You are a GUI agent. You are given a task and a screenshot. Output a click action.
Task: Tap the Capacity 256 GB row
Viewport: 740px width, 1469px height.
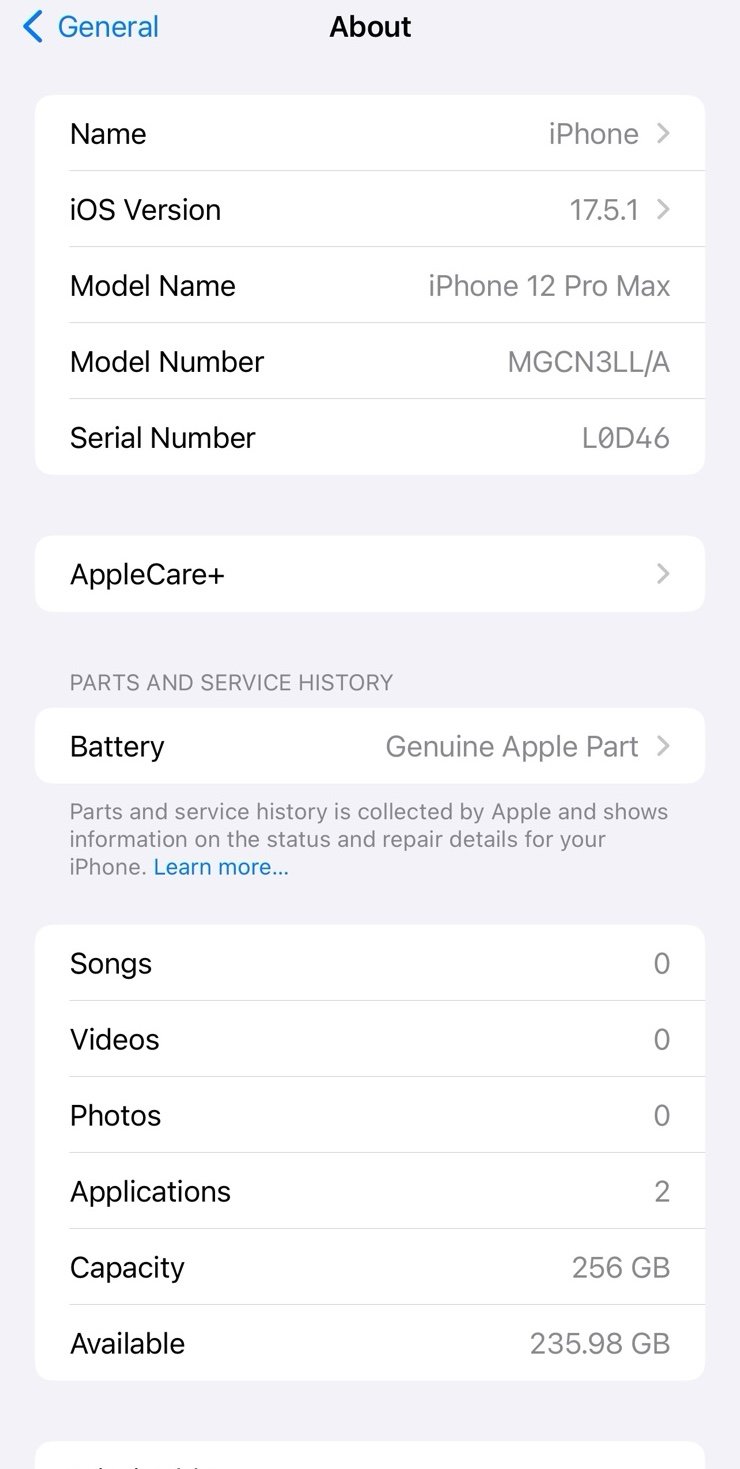(x=370, y=1267)
